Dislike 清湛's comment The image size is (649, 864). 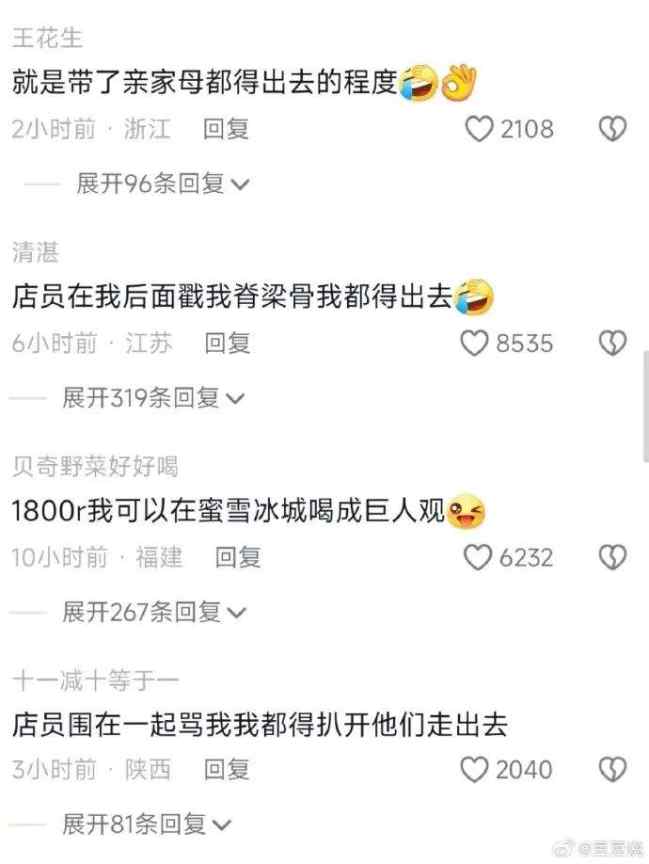point(612,343)
